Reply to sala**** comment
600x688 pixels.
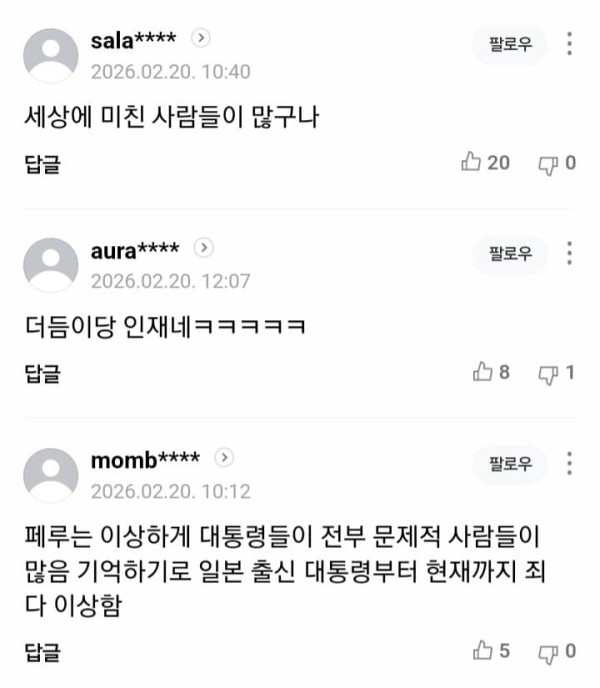(x=42, y=164)
